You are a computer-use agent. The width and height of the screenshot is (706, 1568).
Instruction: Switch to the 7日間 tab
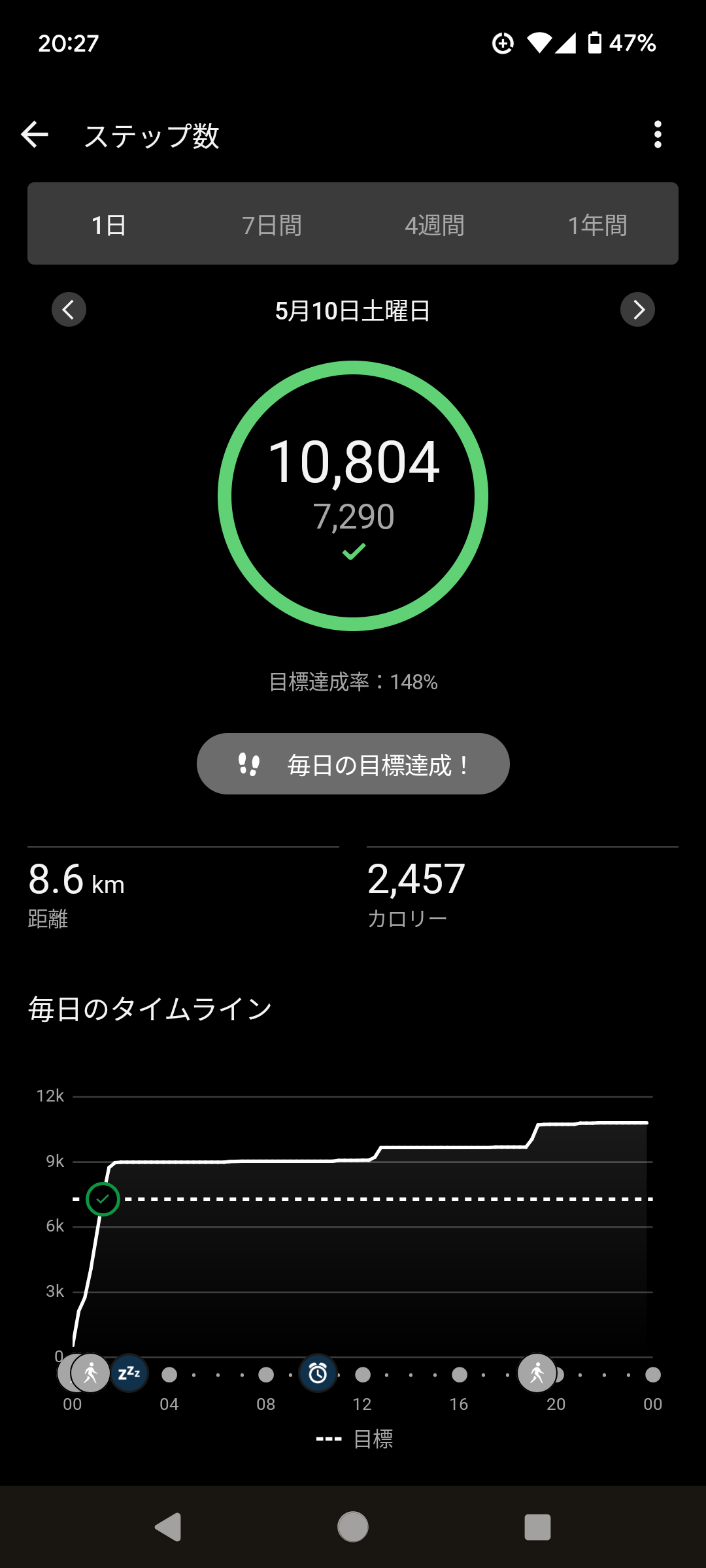coord(271,224)
